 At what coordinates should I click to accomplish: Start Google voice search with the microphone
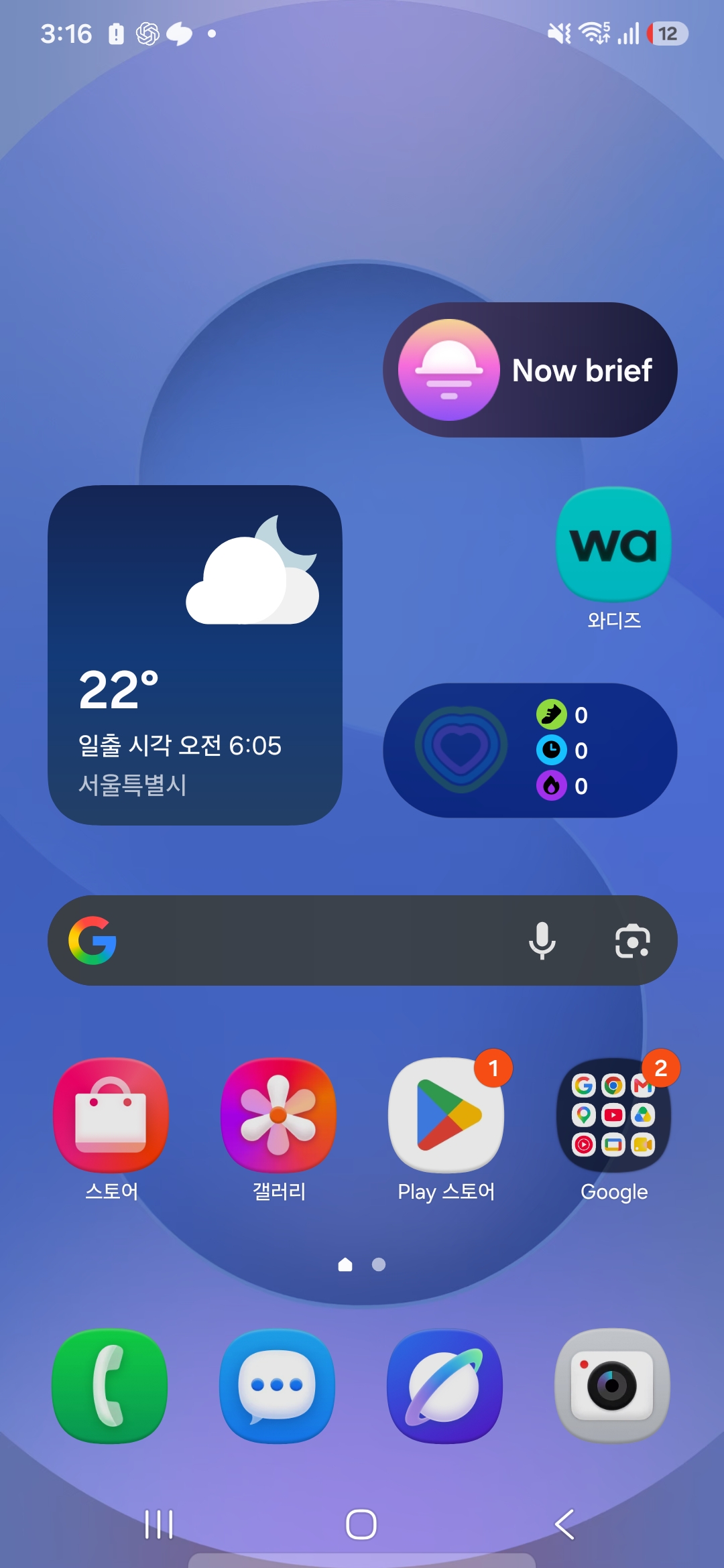click(542, 940)
